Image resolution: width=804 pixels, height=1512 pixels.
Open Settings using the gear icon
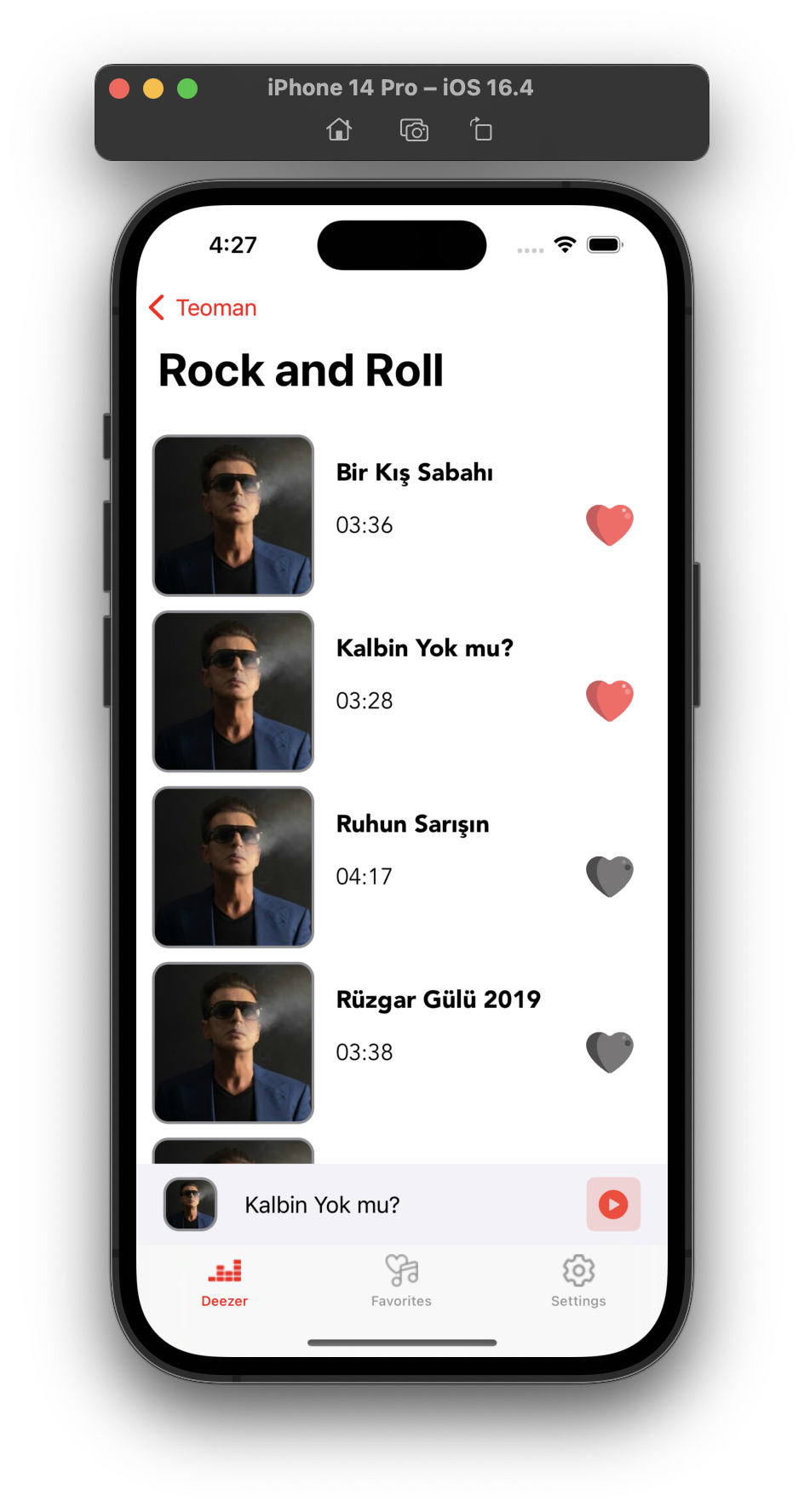[577, 1270]
